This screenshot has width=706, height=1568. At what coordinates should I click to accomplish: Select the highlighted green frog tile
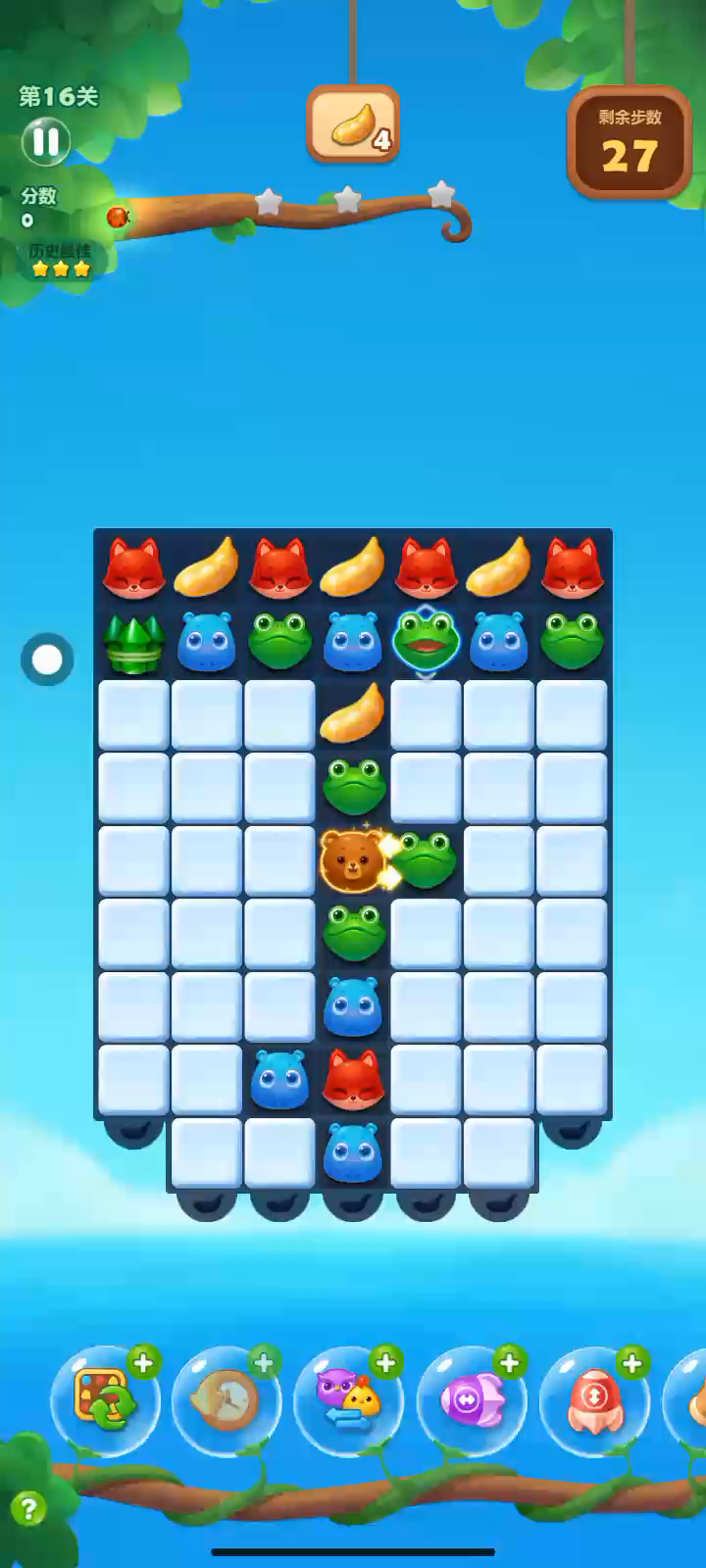point(426,642)
